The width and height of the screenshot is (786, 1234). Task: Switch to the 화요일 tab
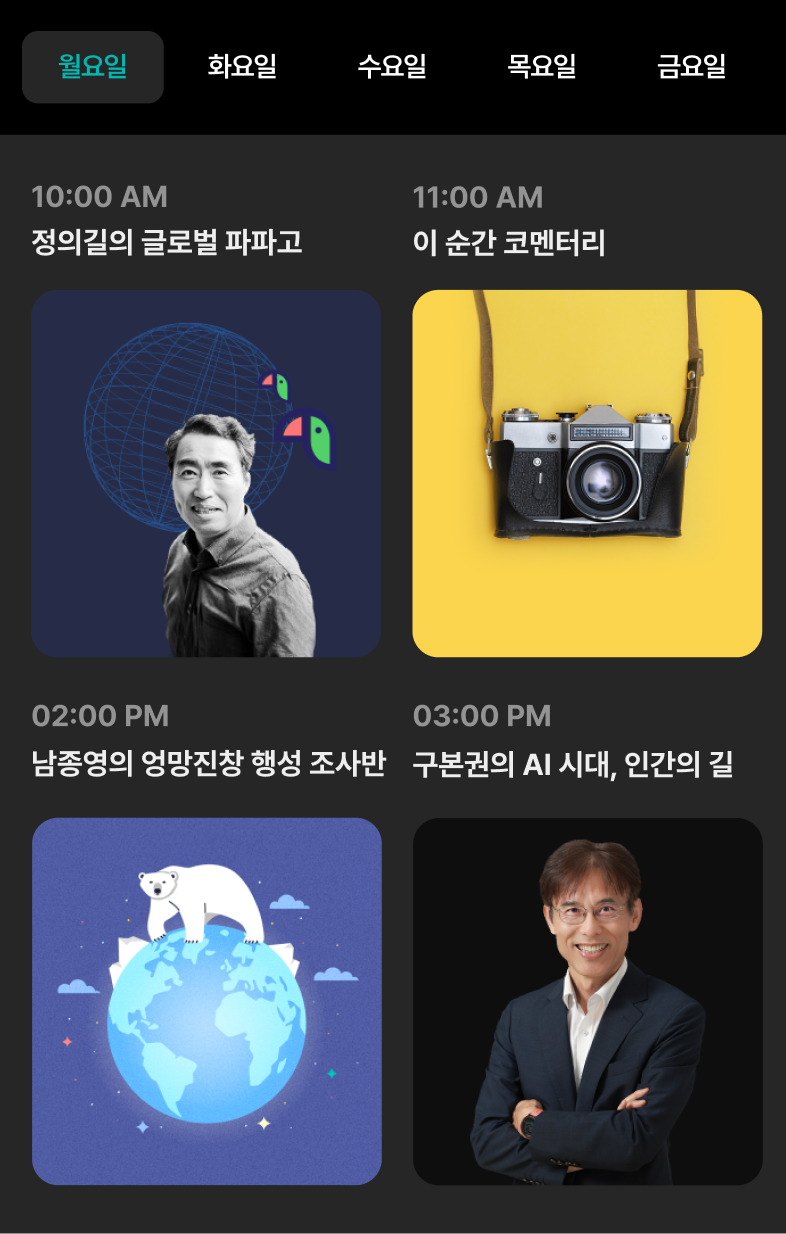pyautogui.click(x=242, y=67)
